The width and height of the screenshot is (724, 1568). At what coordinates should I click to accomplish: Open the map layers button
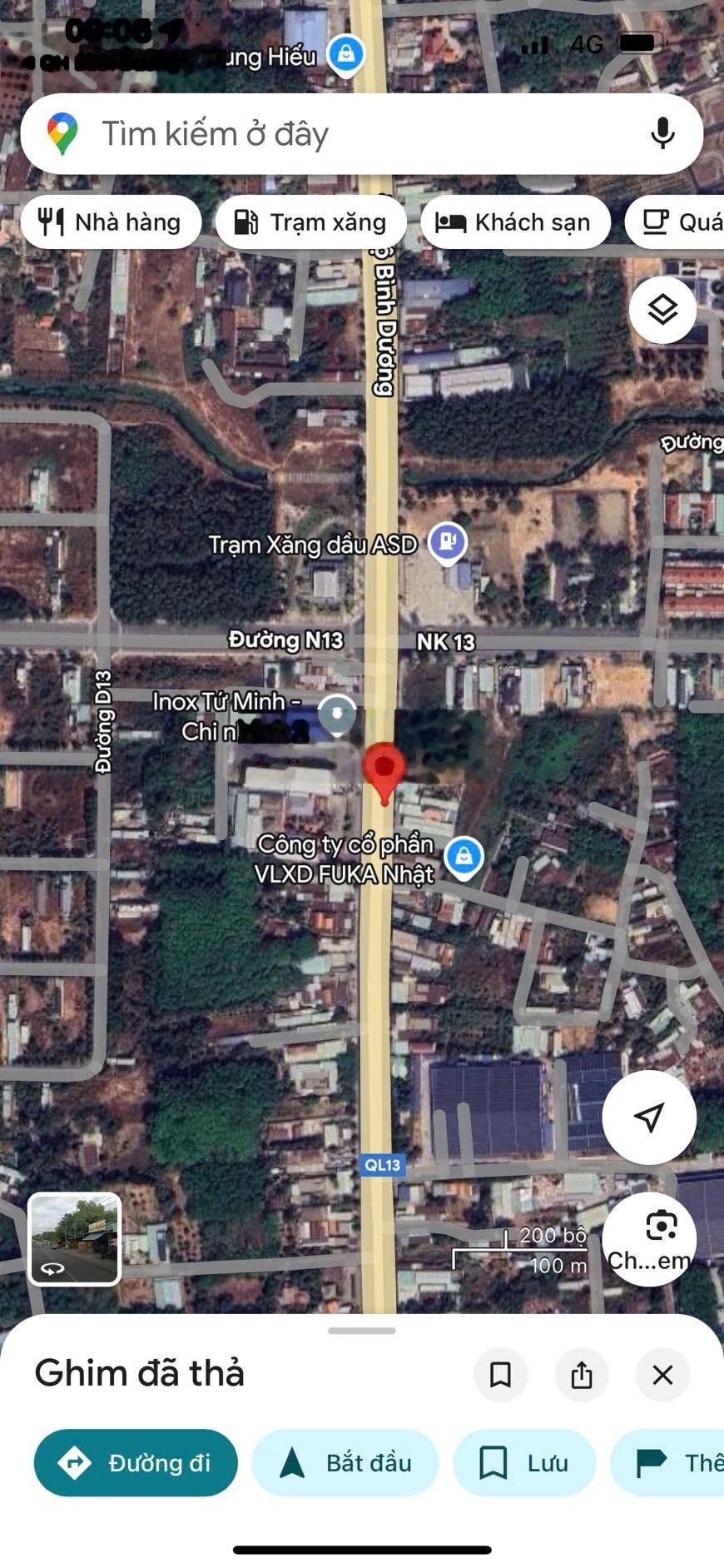click(662, 310)
